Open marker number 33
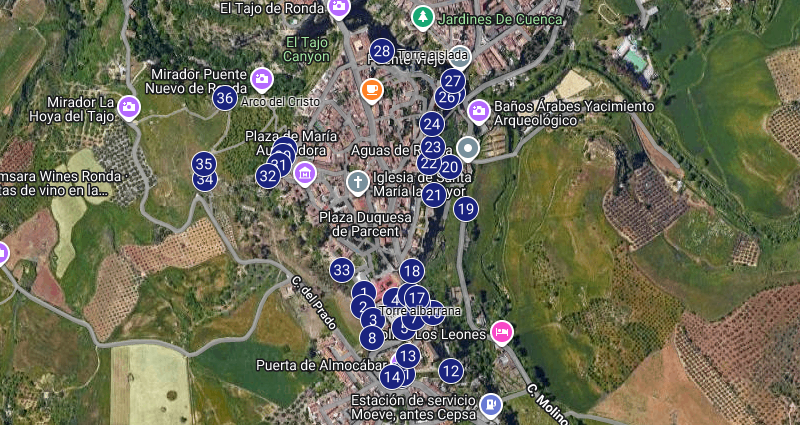 [342, 269]
